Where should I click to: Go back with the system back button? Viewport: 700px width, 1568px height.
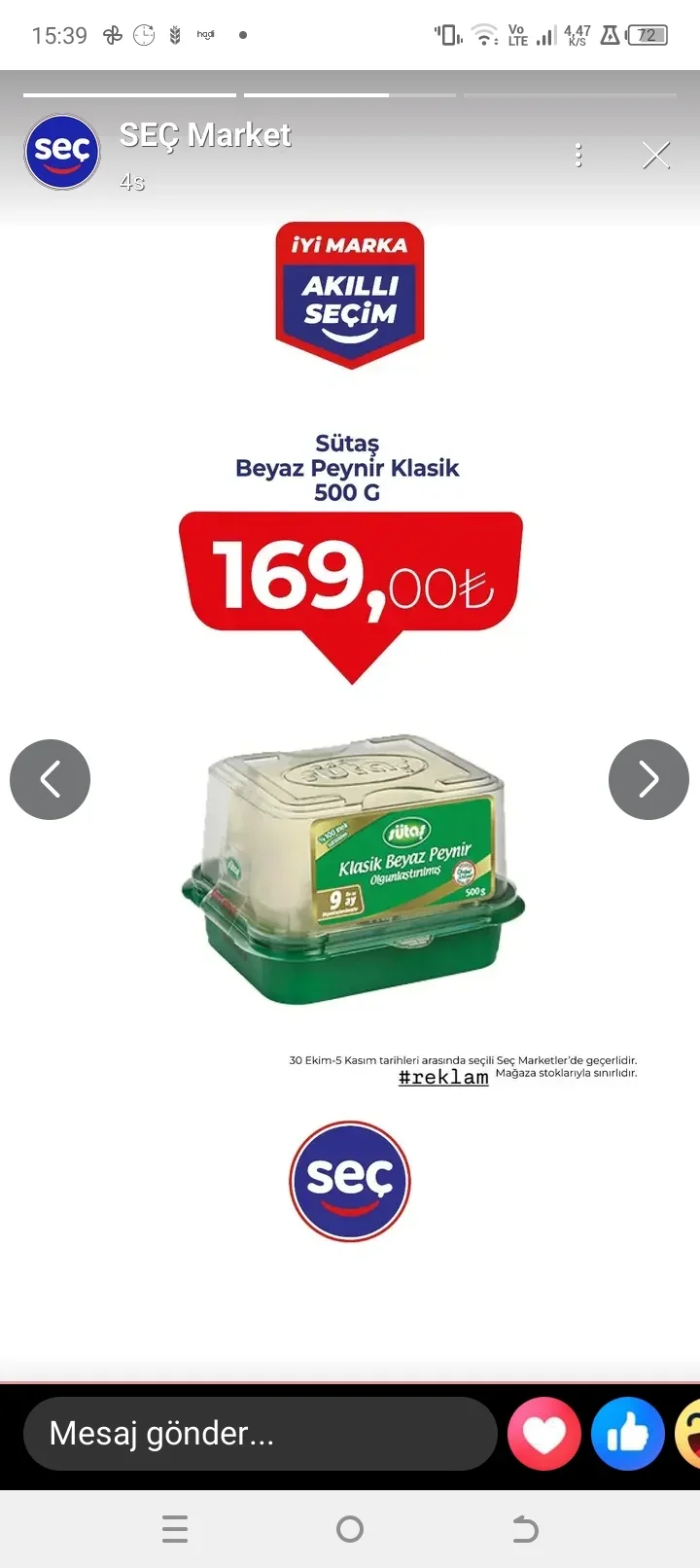point(525,1529)
